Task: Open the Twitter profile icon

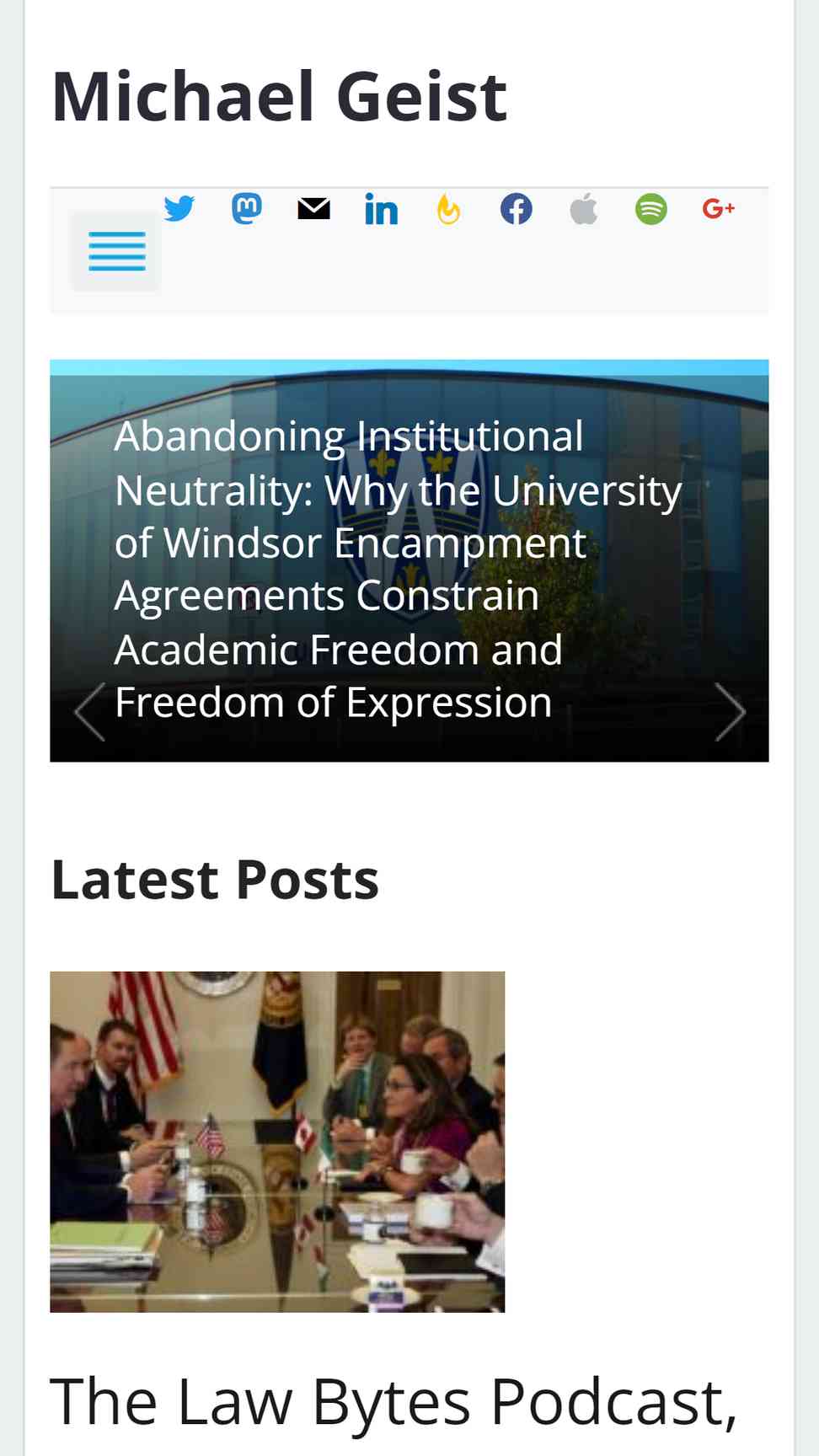Action: click(179, 208)
